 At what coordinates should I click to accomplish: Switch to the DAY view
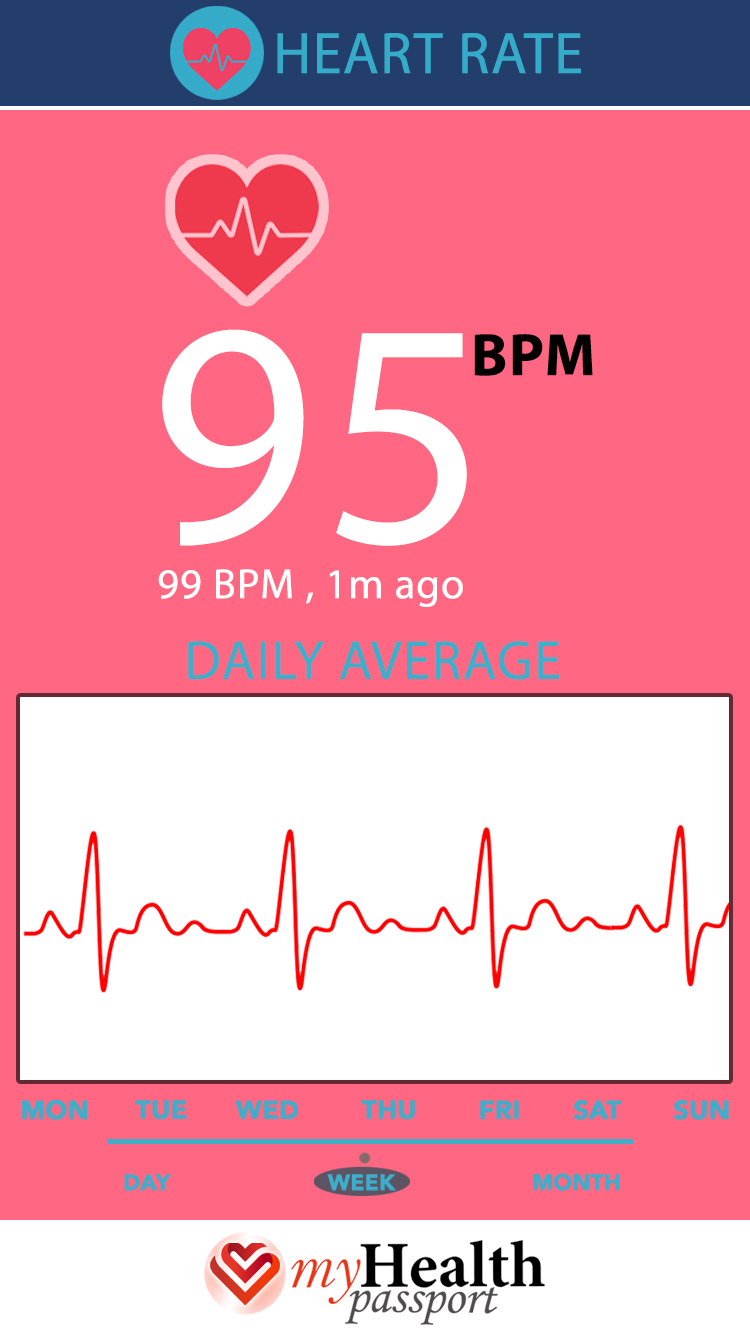click(146, 1182)
